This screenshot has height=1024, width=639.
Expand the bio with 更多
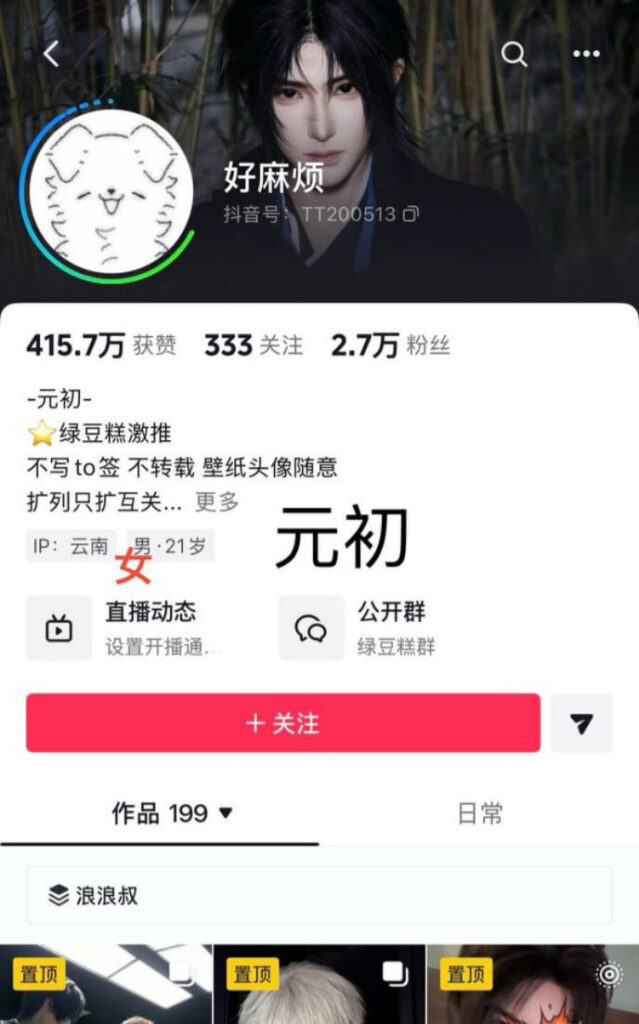[217, 502]
